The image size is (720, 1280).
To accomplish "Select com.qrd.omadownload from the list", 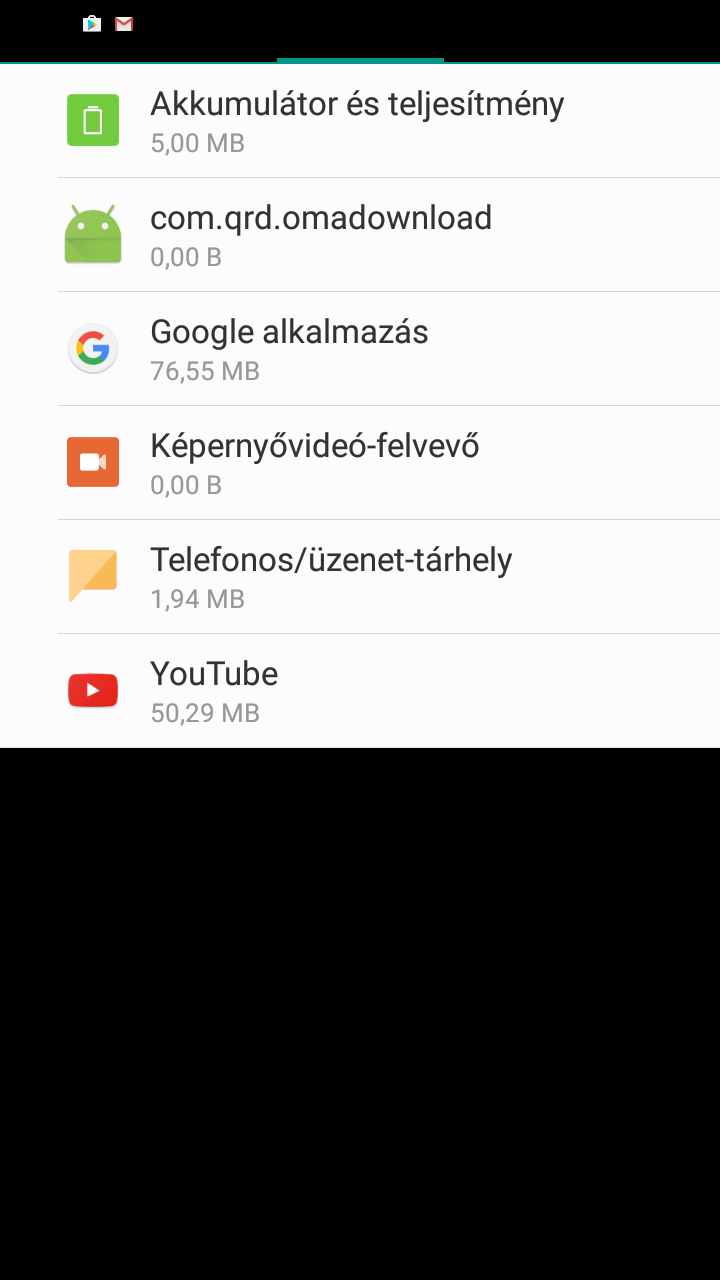I will point(360,235).
